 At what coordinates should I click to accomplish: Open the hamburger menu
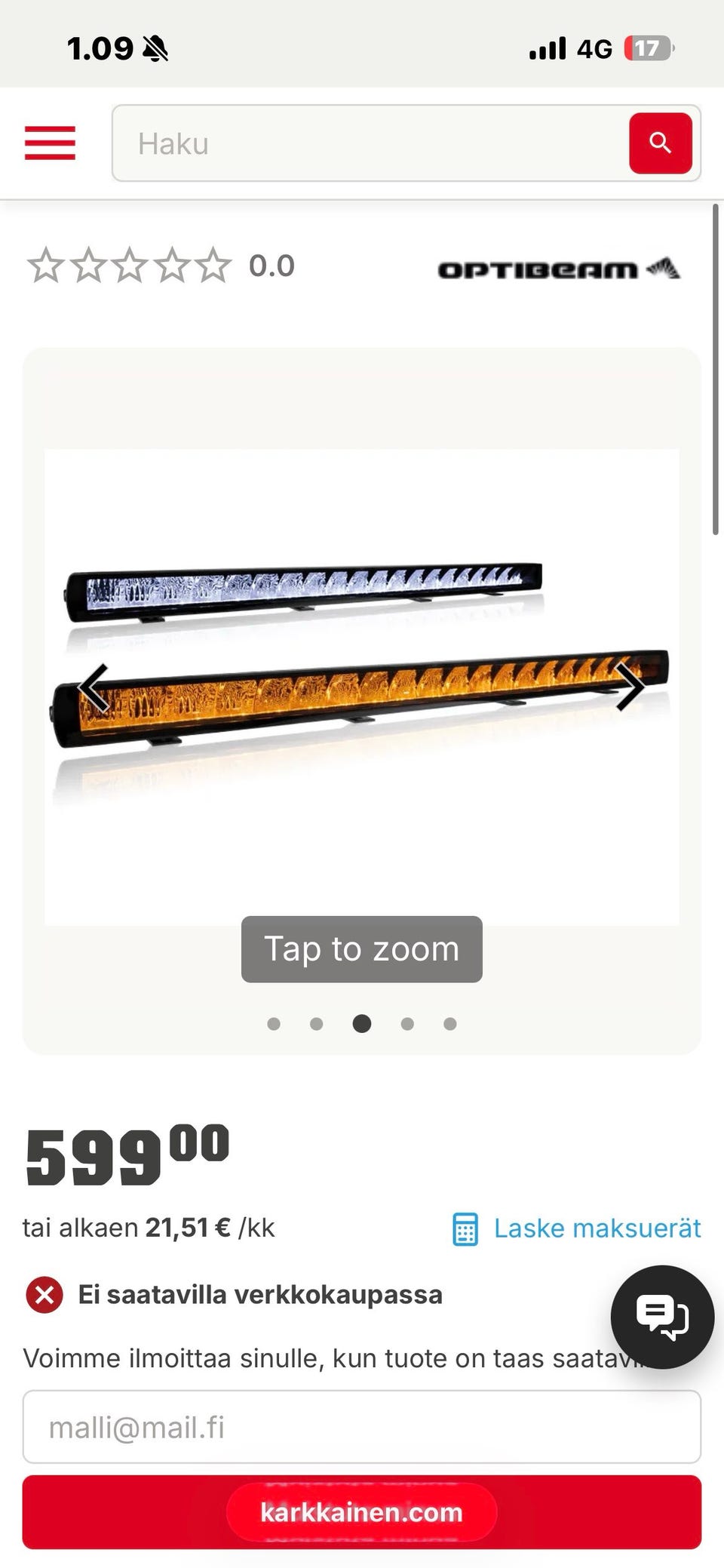click(x=50, y=143)
